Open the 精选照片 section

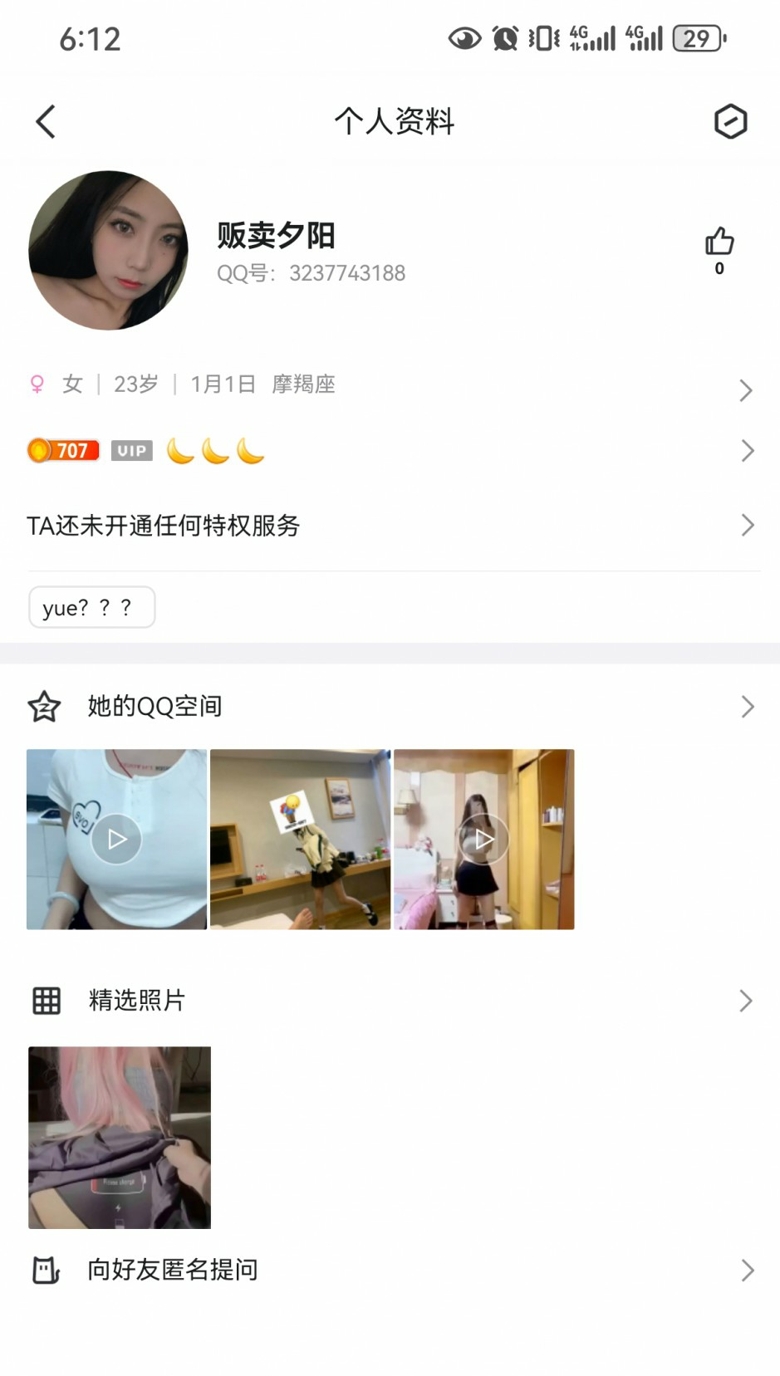coord(390,1000)
